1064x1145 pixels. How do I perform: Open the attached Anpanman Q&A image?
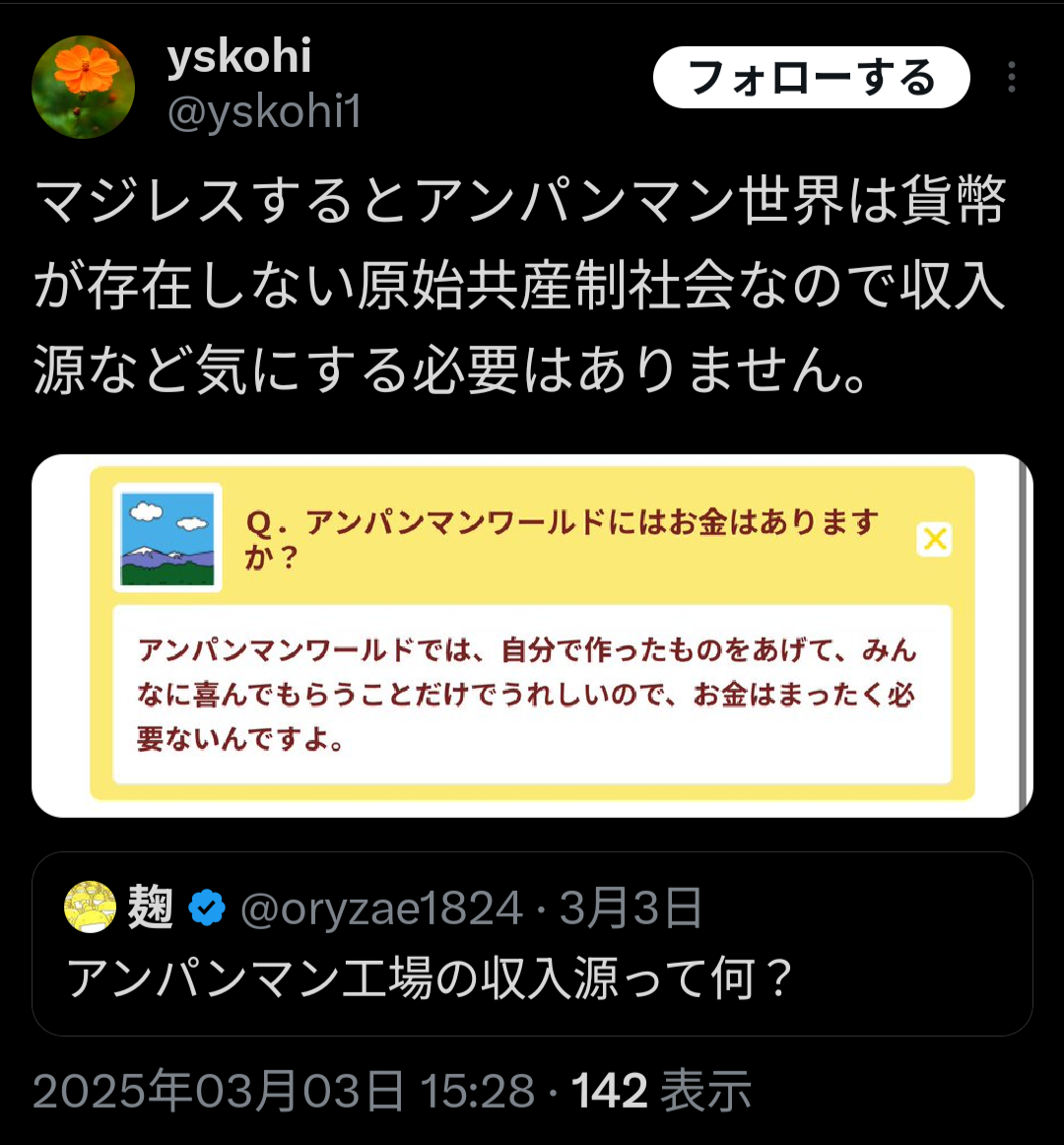pos(532,635)
